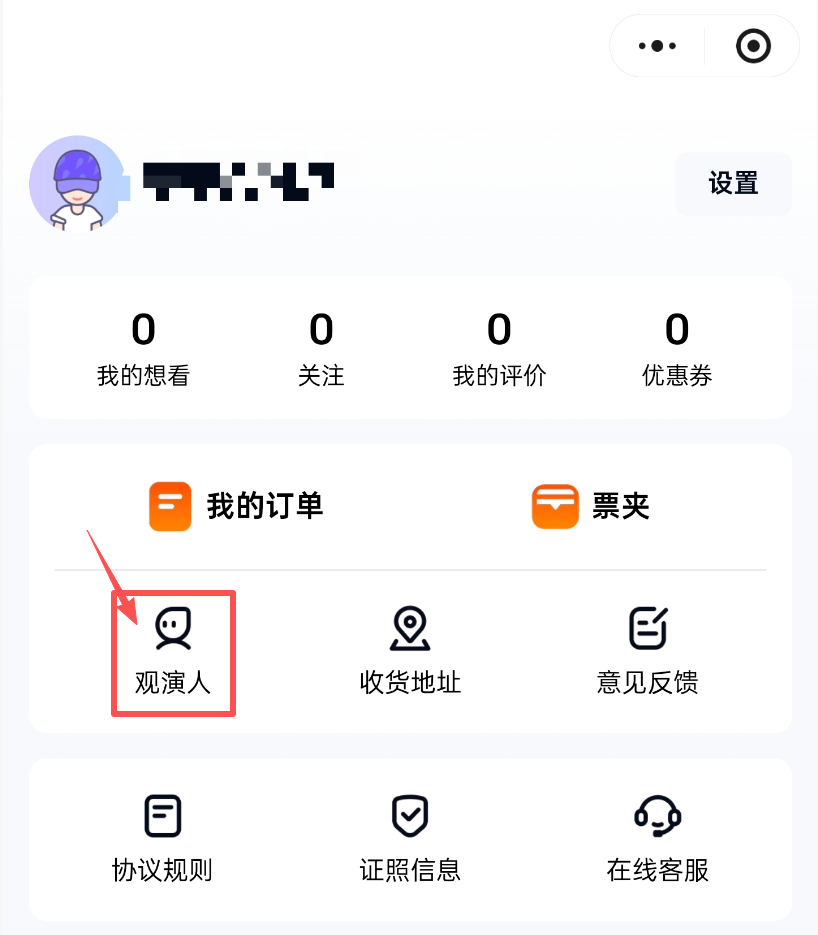Open 证照信息 license information

pos(410,838)
